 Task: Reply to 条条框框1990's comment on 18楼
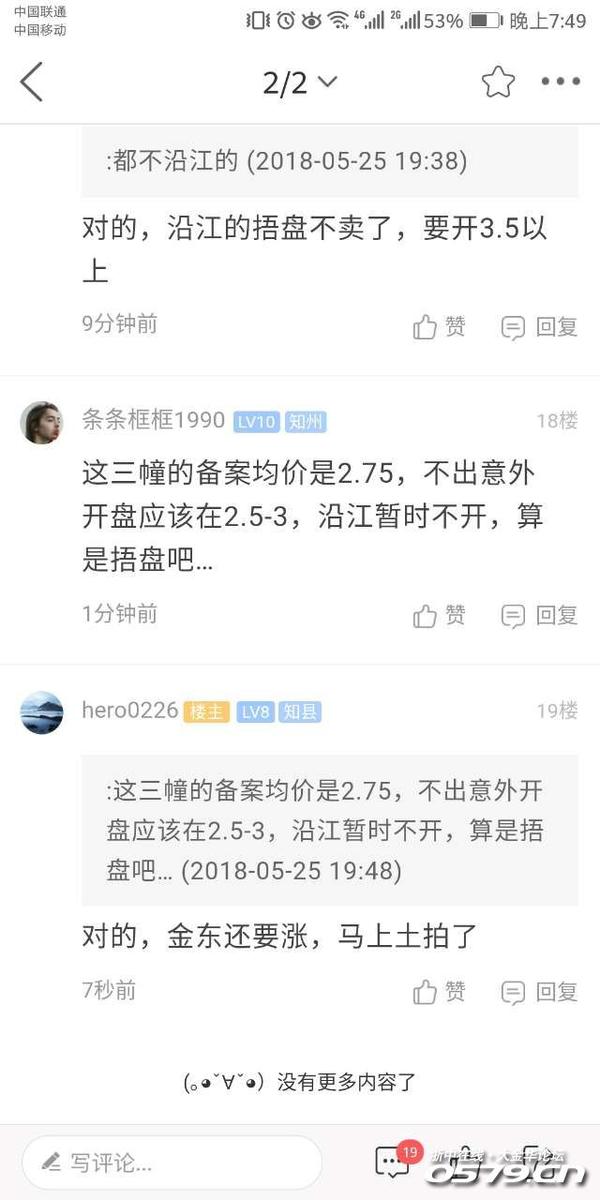540,615
